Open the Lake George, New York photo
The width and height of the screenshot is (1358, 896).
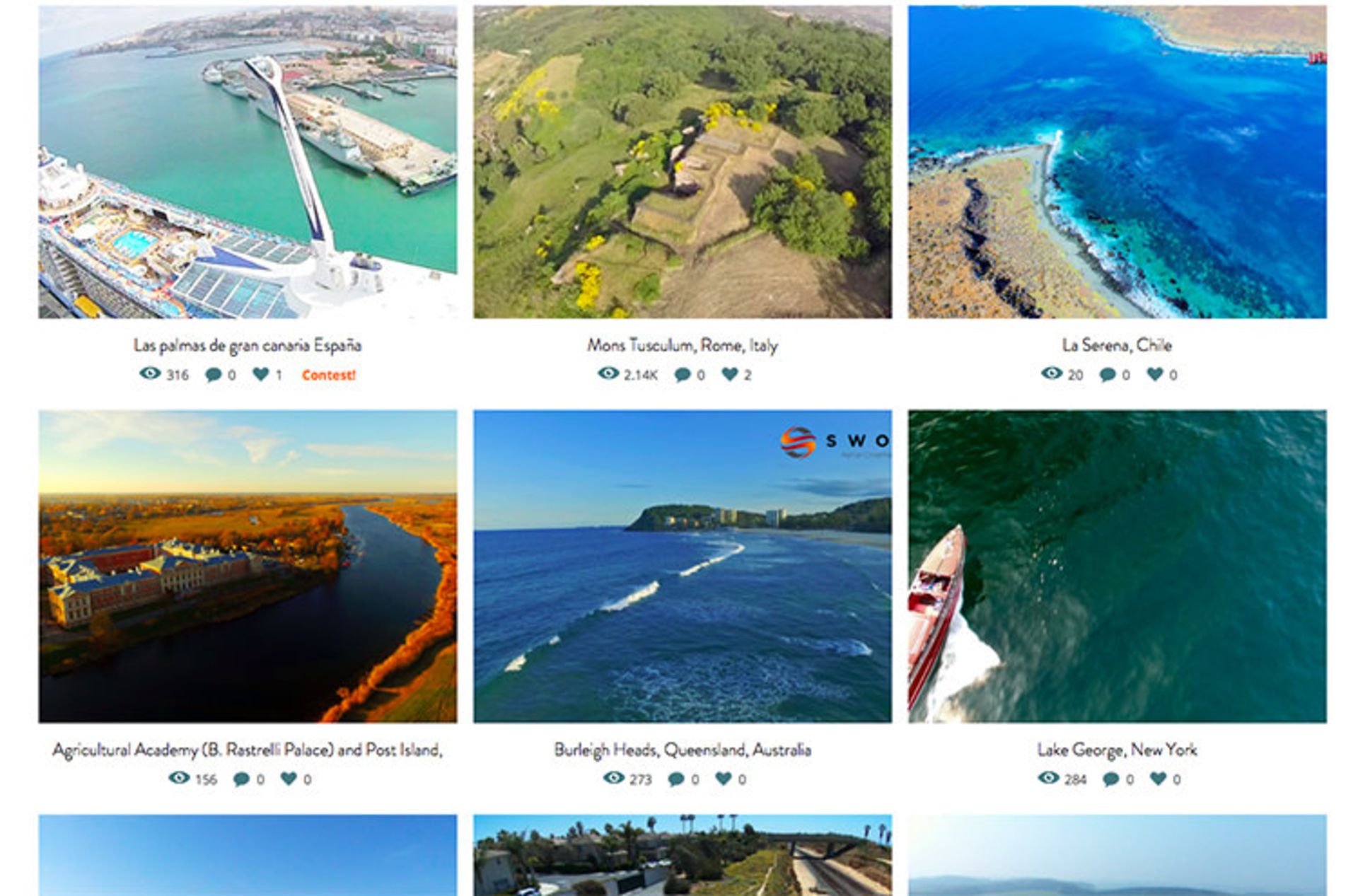pos(1117,566)
